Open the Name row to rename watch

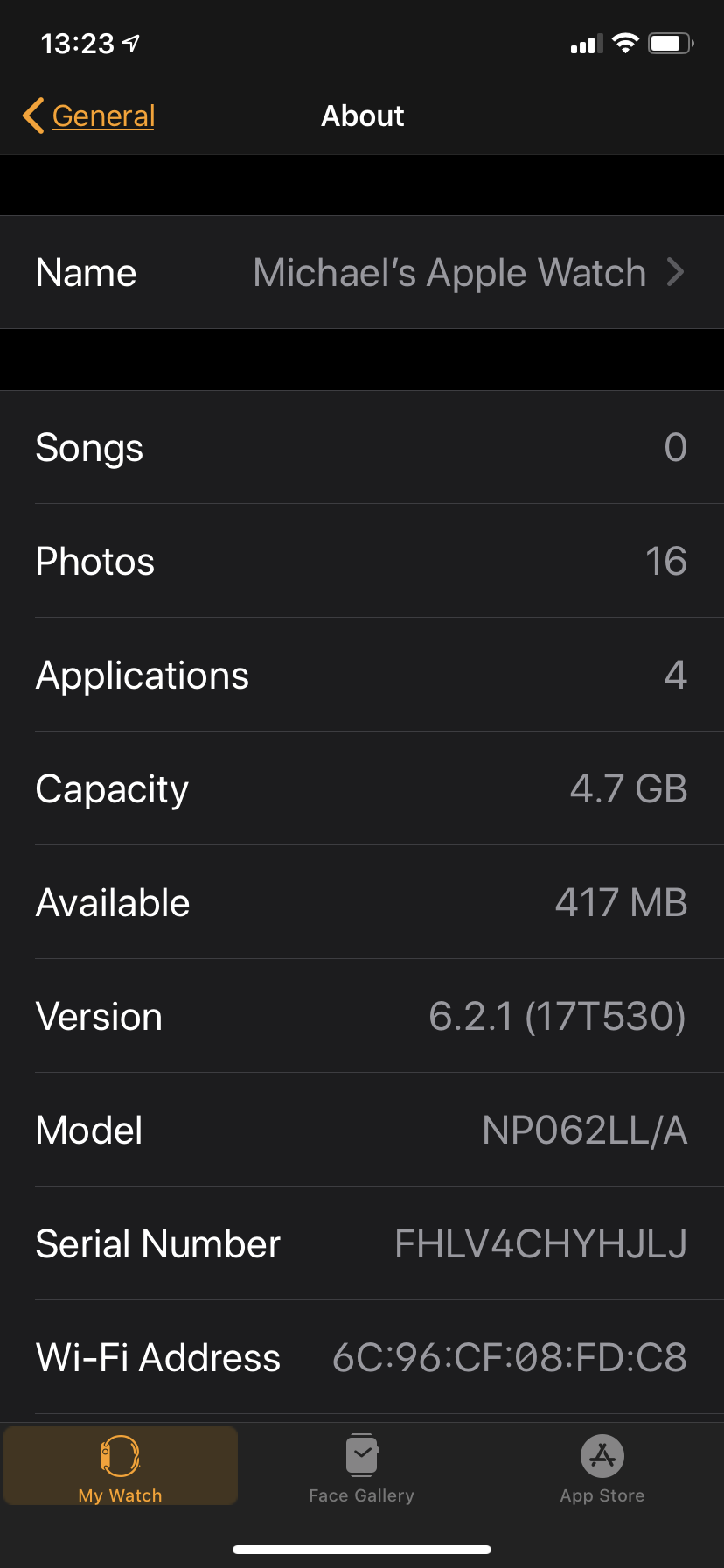362,272
